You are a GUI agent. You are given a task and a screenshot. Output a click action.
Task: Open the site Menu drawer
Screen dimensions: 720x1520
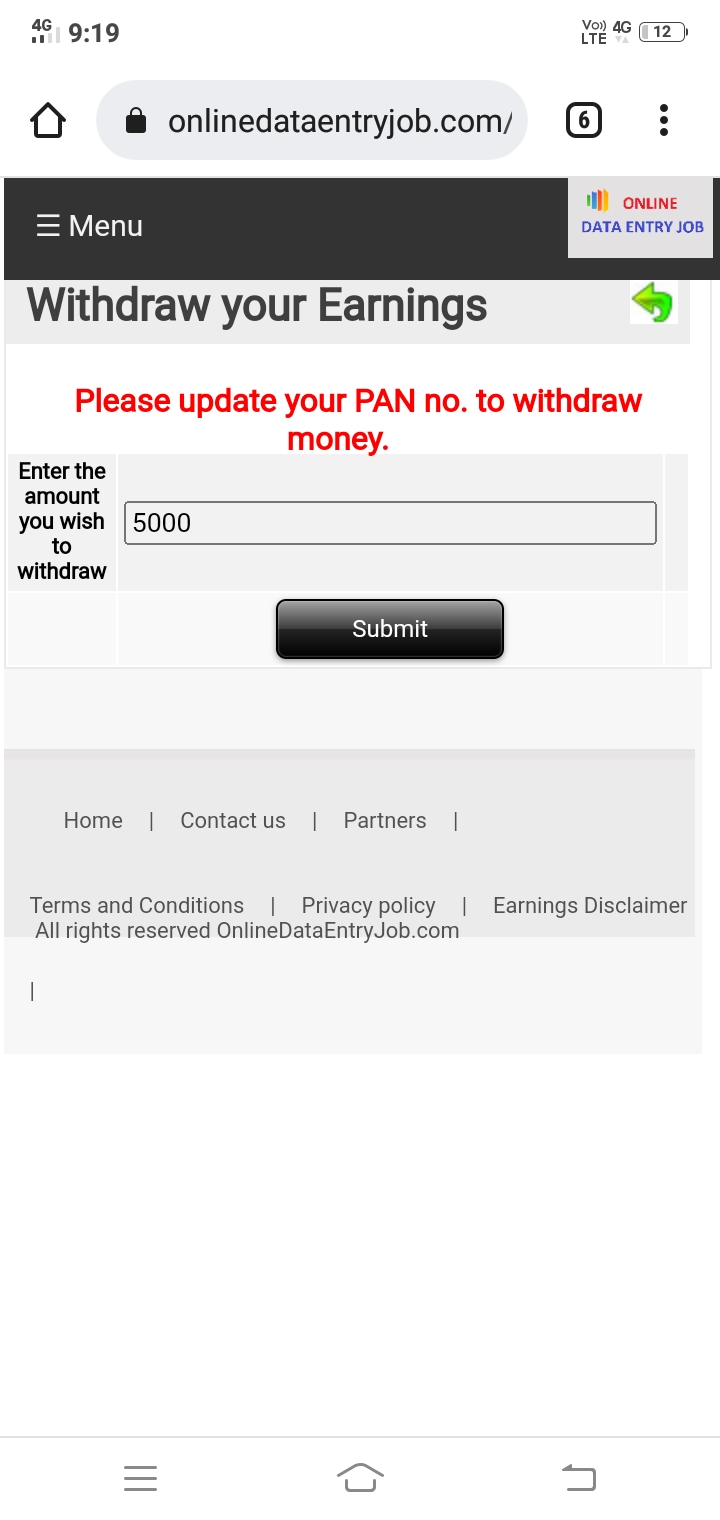click(x=89, y=226)
